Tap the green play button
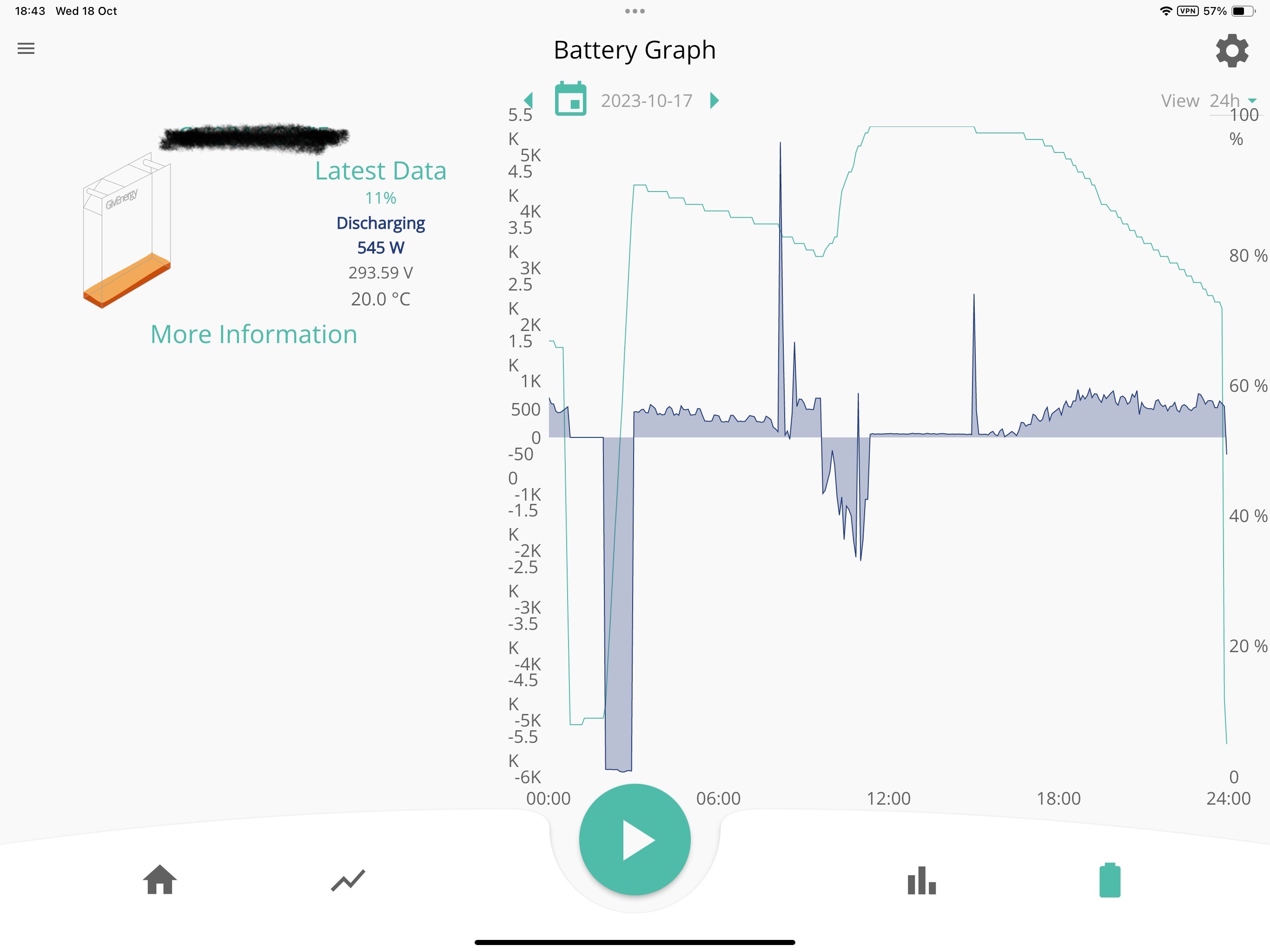1270x952 pixels. click(x=635, y=840)
